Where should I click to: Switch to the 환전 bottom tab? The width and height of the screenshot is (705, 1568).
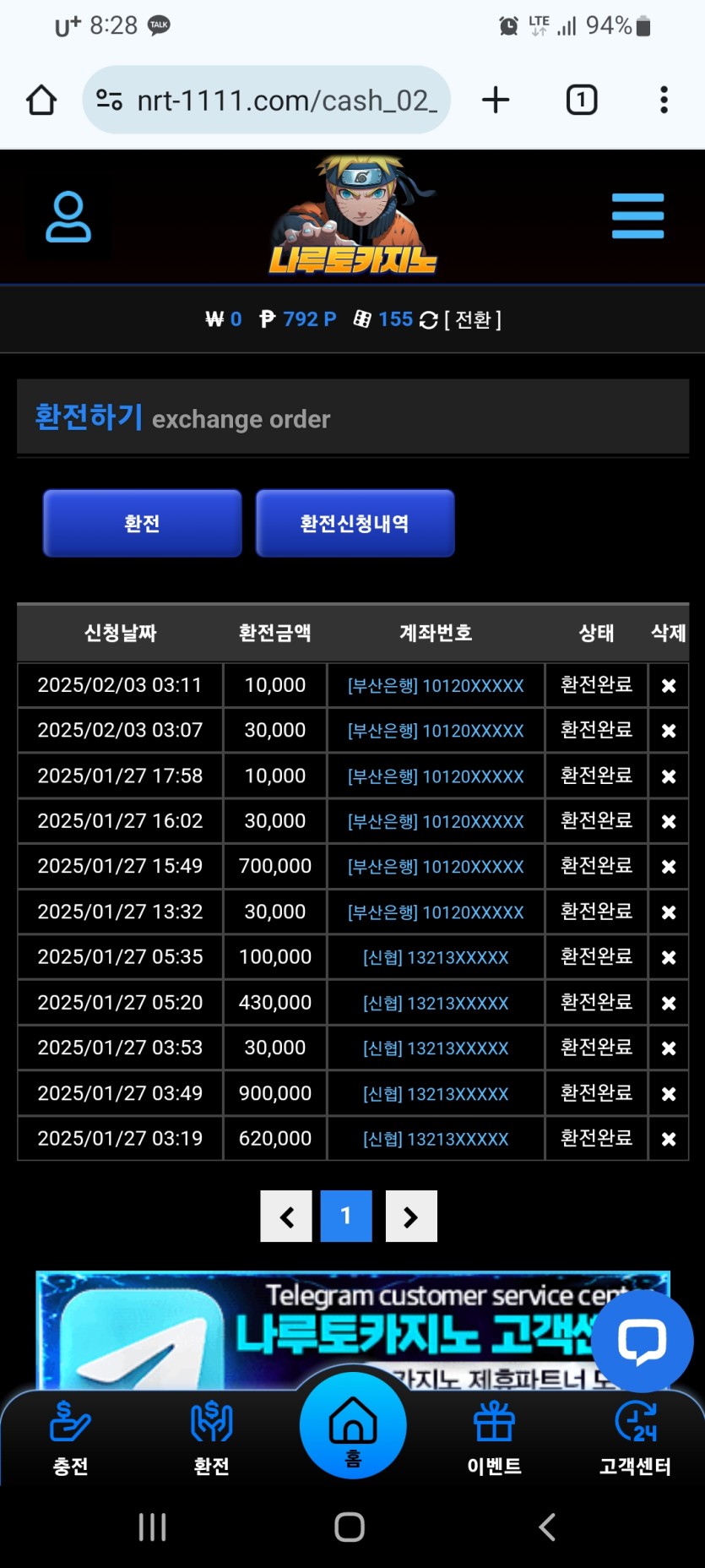click(x=211, y=1438)
